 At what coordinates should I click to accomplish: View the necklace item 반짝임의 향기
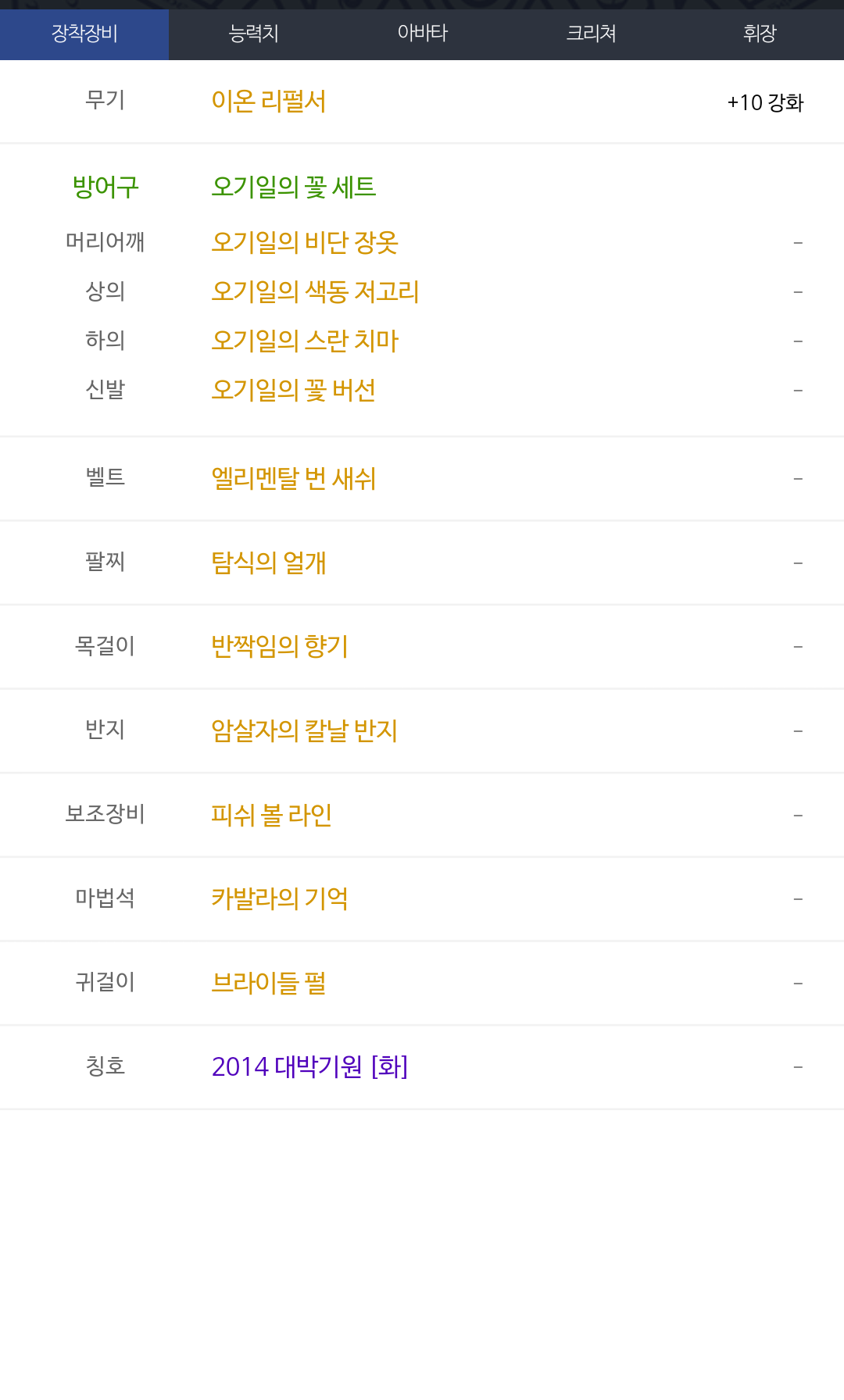[279, 647]
